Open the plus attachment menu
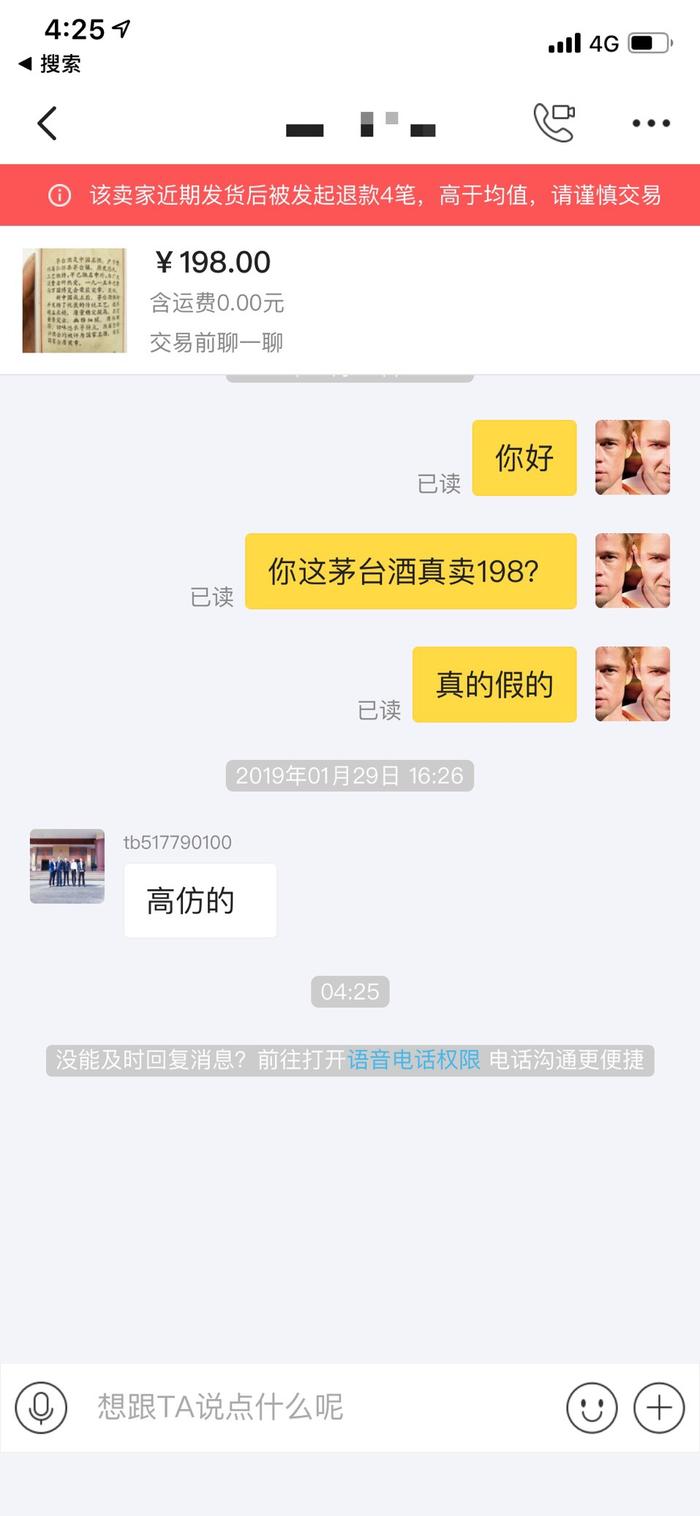The height and width of the screenshot is (1516, 700). 659,1407
